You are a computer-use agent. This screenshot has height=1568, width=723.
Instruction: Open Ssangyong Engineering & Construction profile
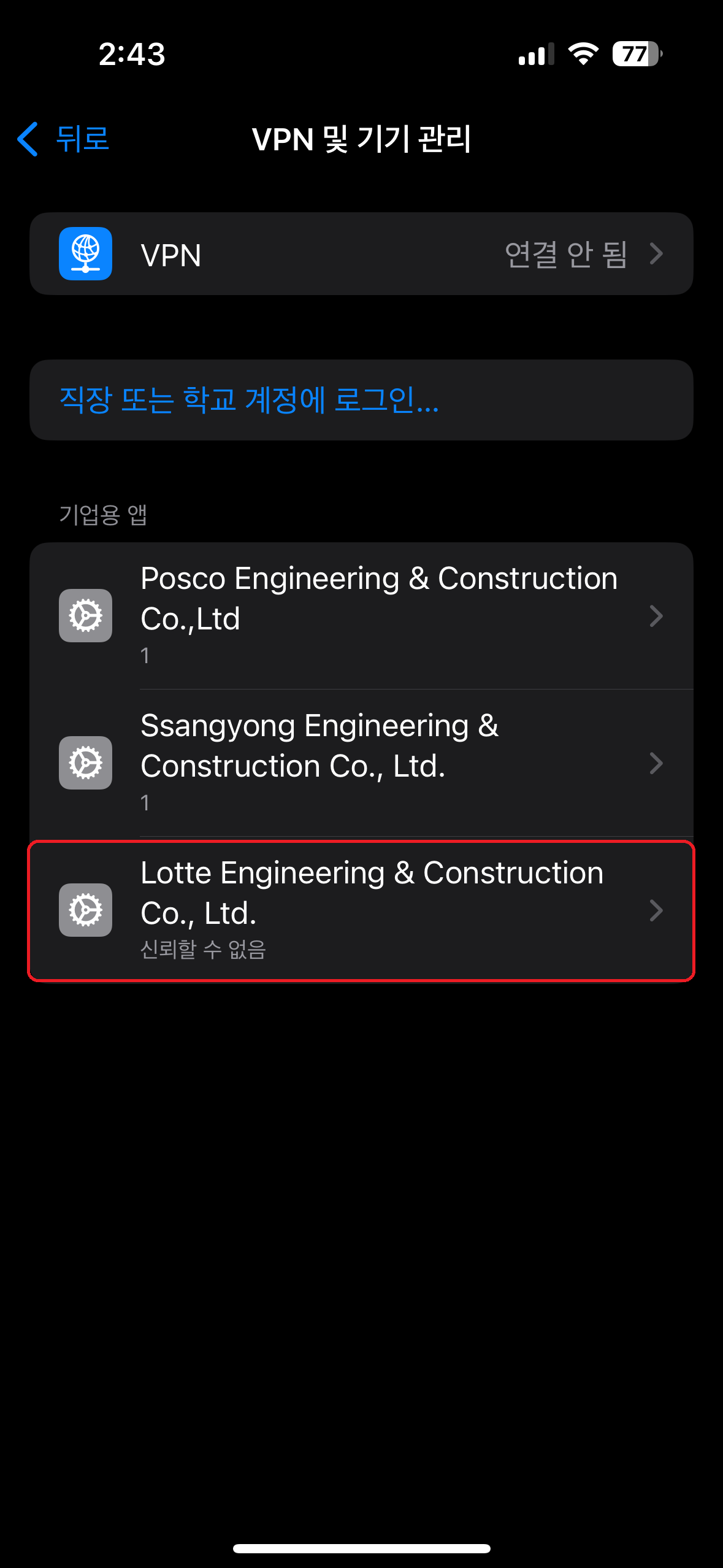(361, 763)
